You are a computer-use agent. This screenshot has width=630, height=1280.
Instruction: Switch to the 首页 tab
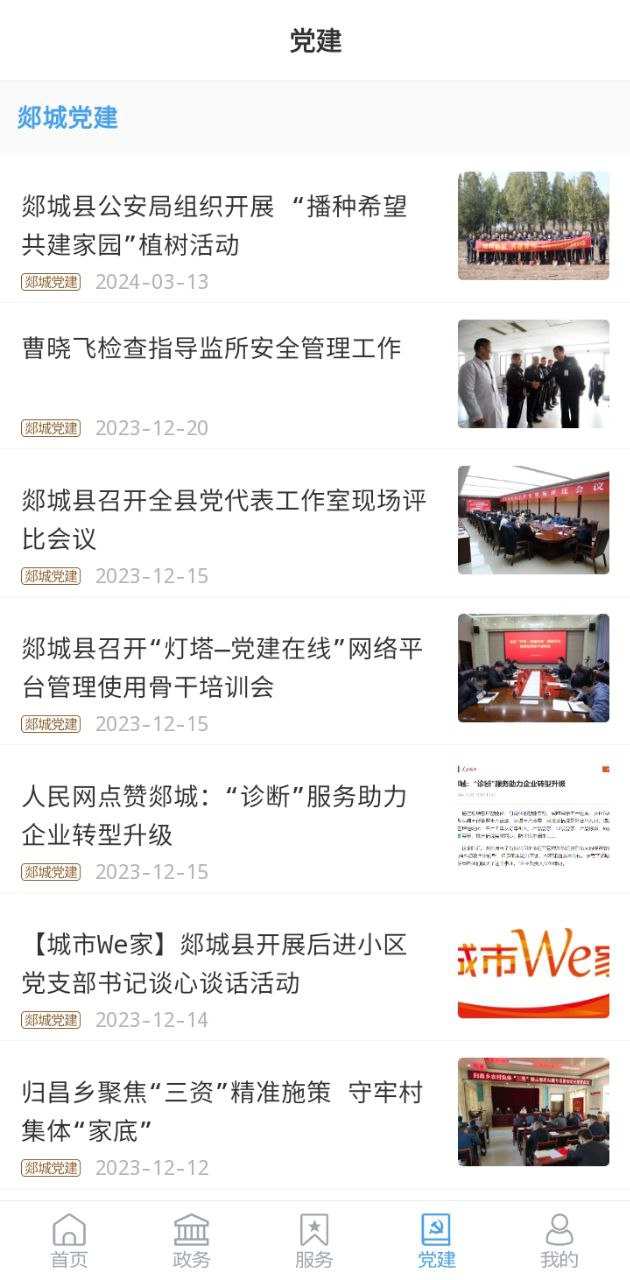coord(69,1240)
